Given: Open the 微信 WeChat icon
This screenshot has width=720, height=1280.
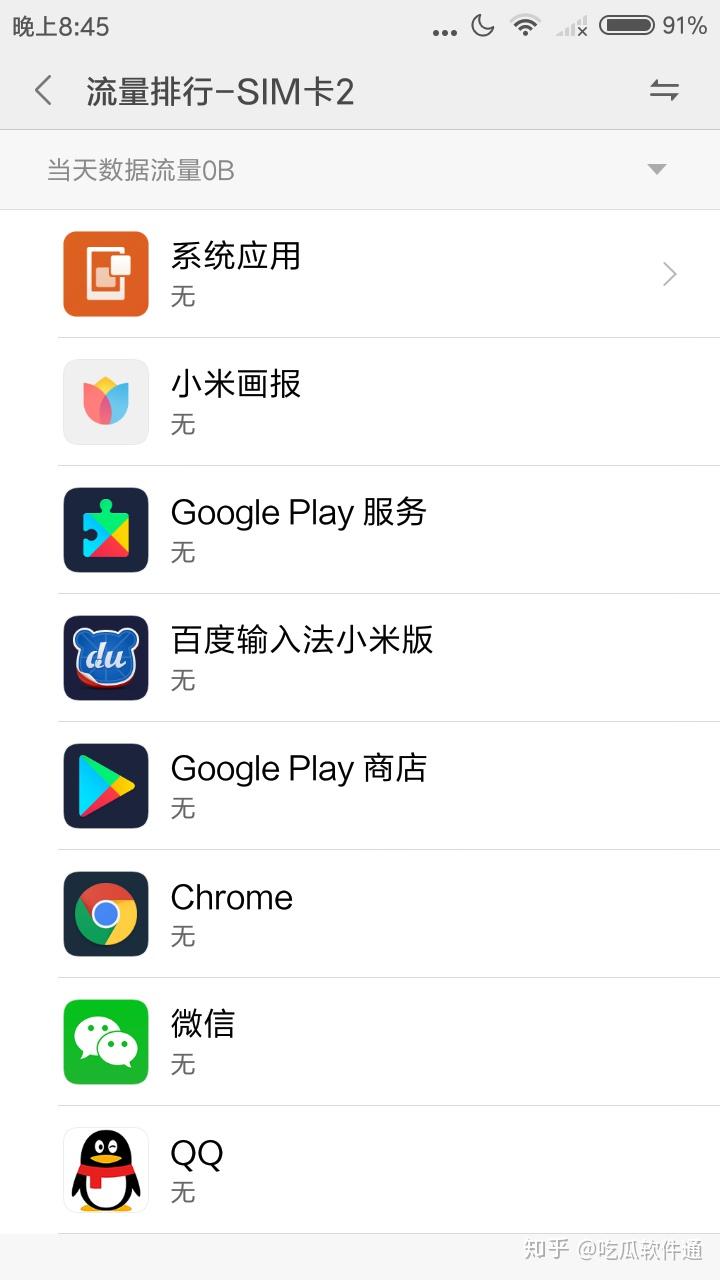Looking at the screenshot, I should tap(105, 1042).
